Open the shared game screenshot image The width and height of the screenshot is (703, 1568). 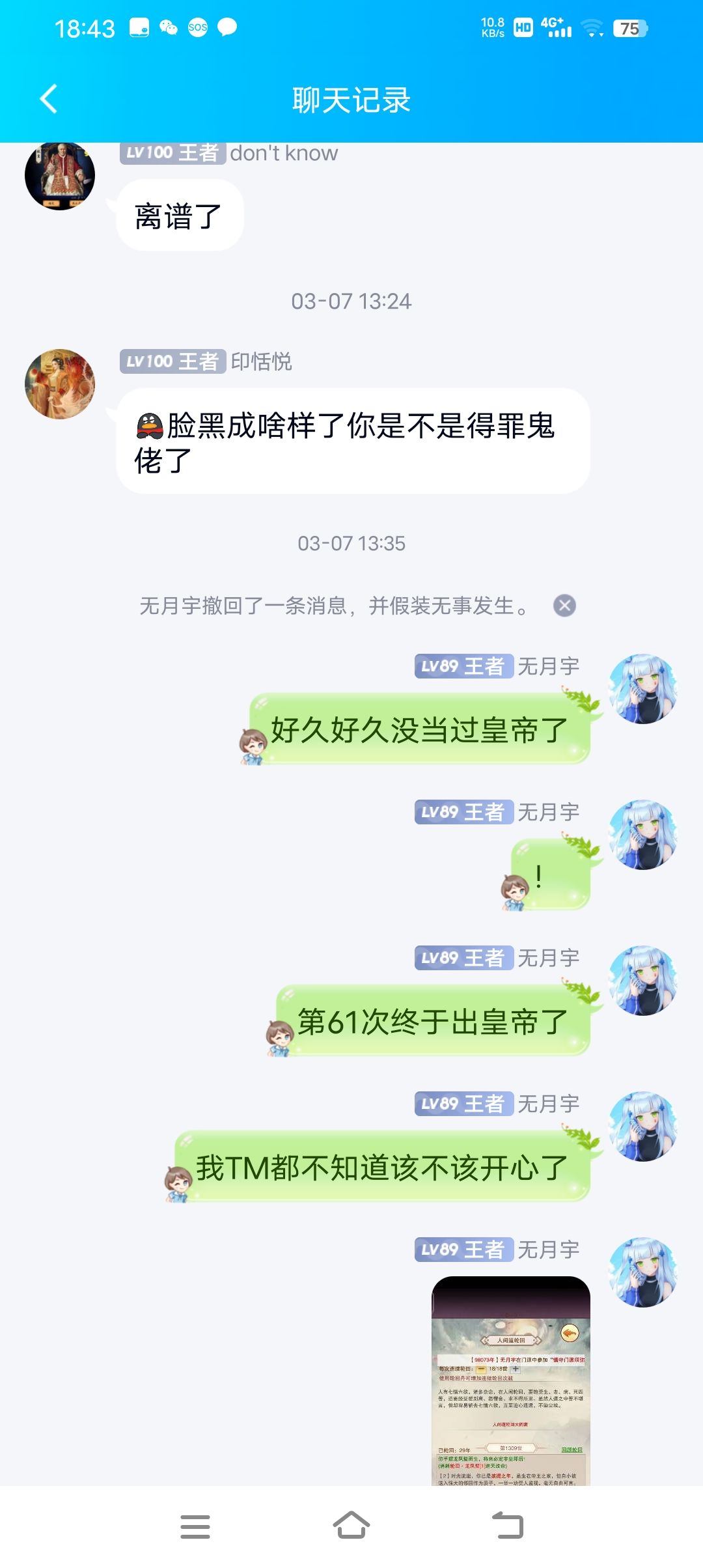click(511, 1380)
